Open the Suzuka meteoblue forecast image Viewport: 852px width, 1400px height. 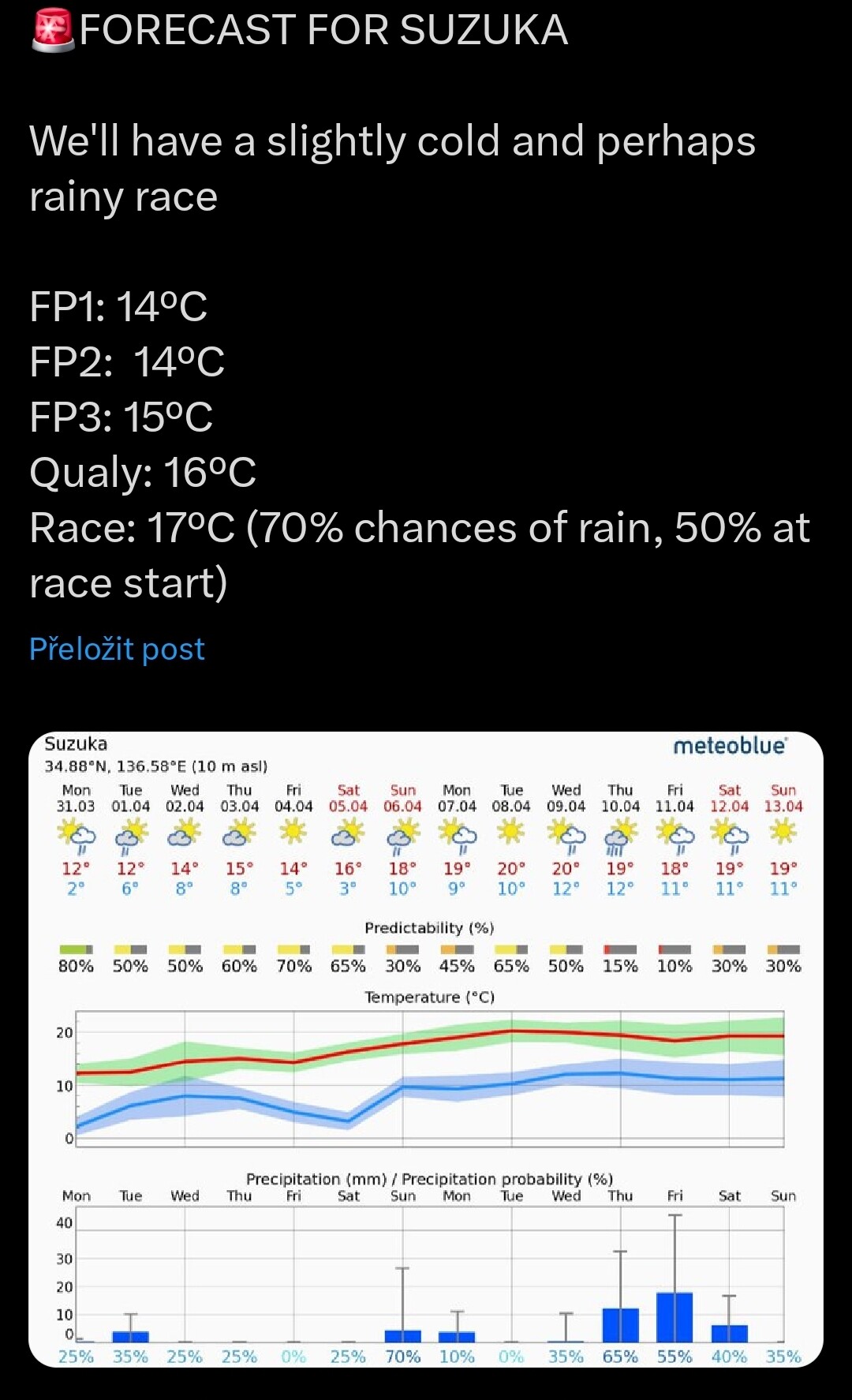pyautogui.click(x=426, y=1050)
